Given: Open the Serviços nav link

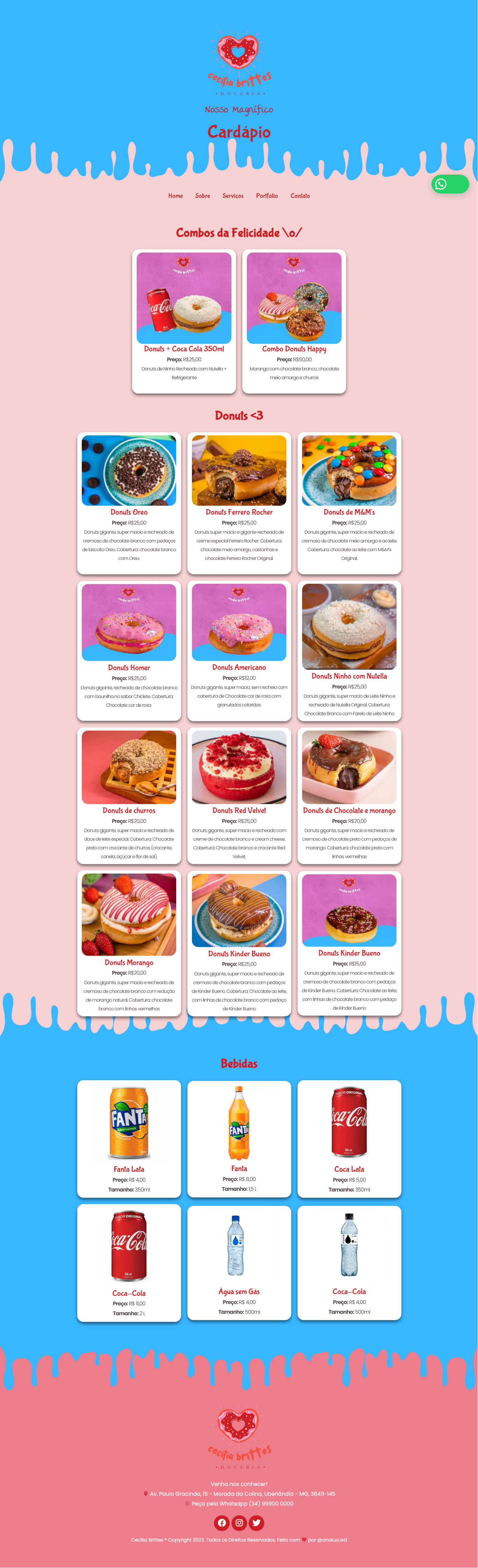Looking at the screenshot, I should 232,196.
